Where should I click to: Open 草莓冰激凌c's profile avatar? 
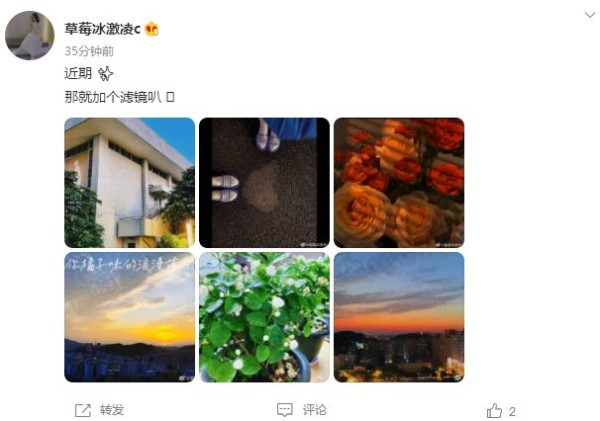pyautogui.click(x=30, y=36)
